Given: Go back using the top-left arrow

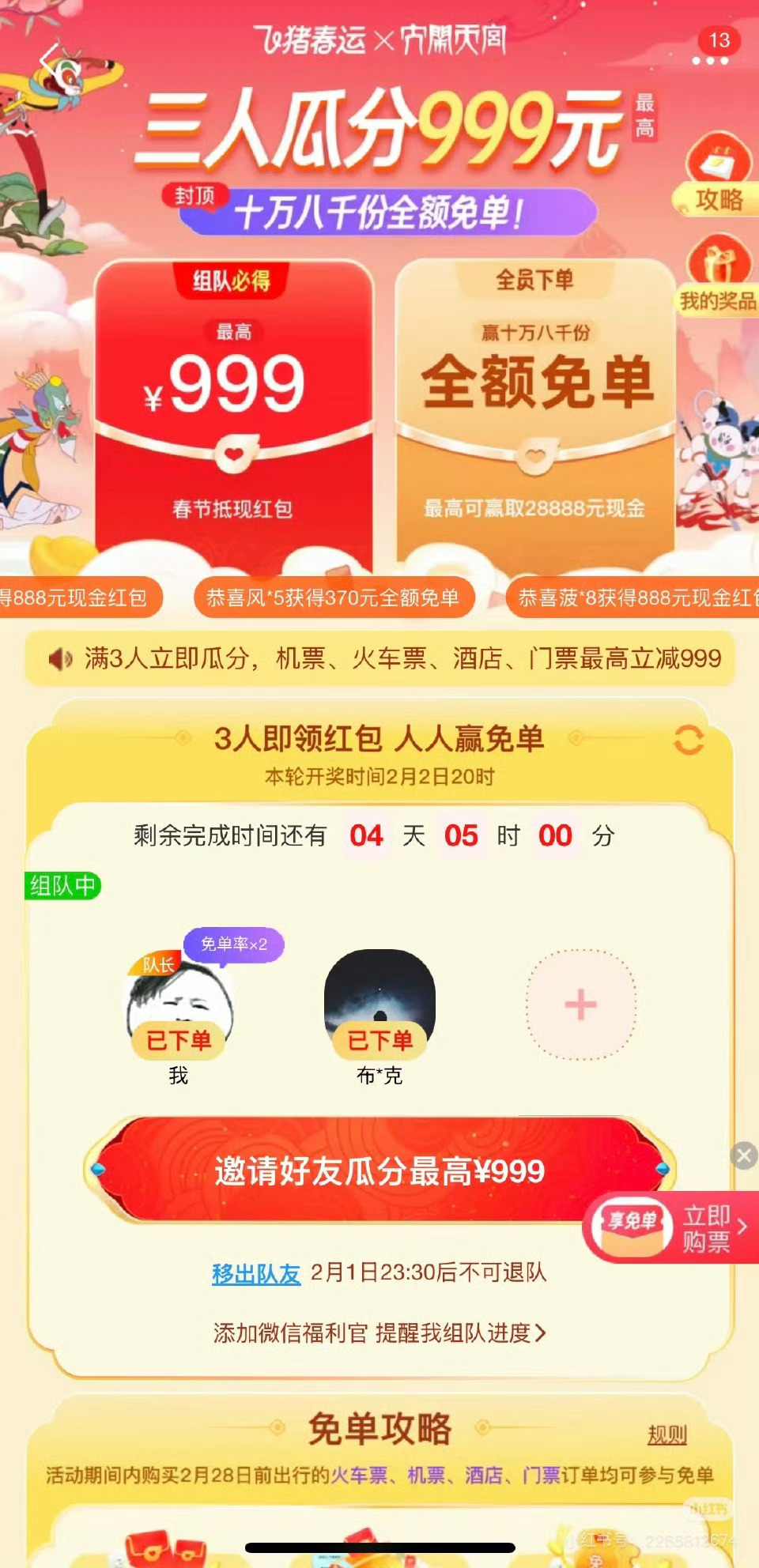Looking at the screenshot, I should 49,59.
